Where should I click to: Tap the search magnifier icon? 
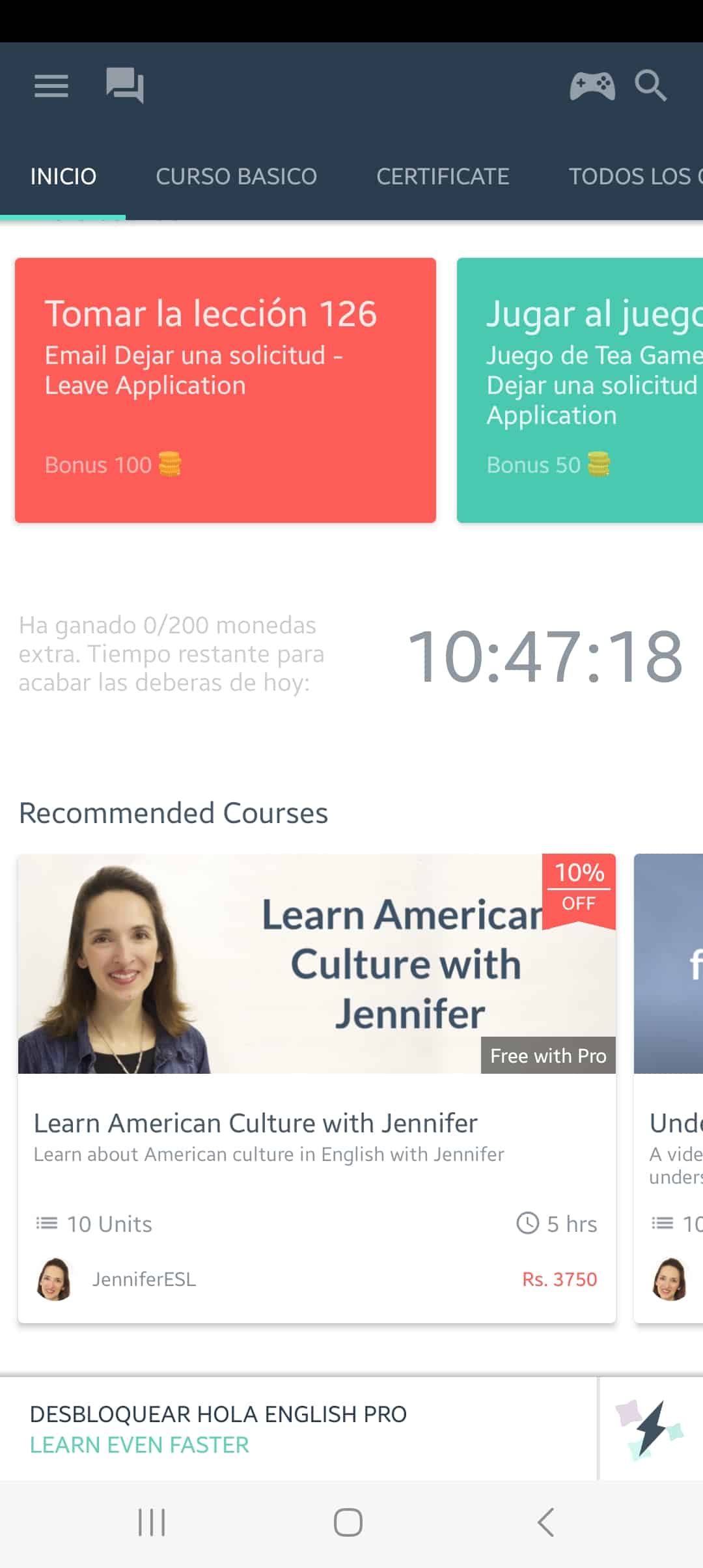coord(650,85)
